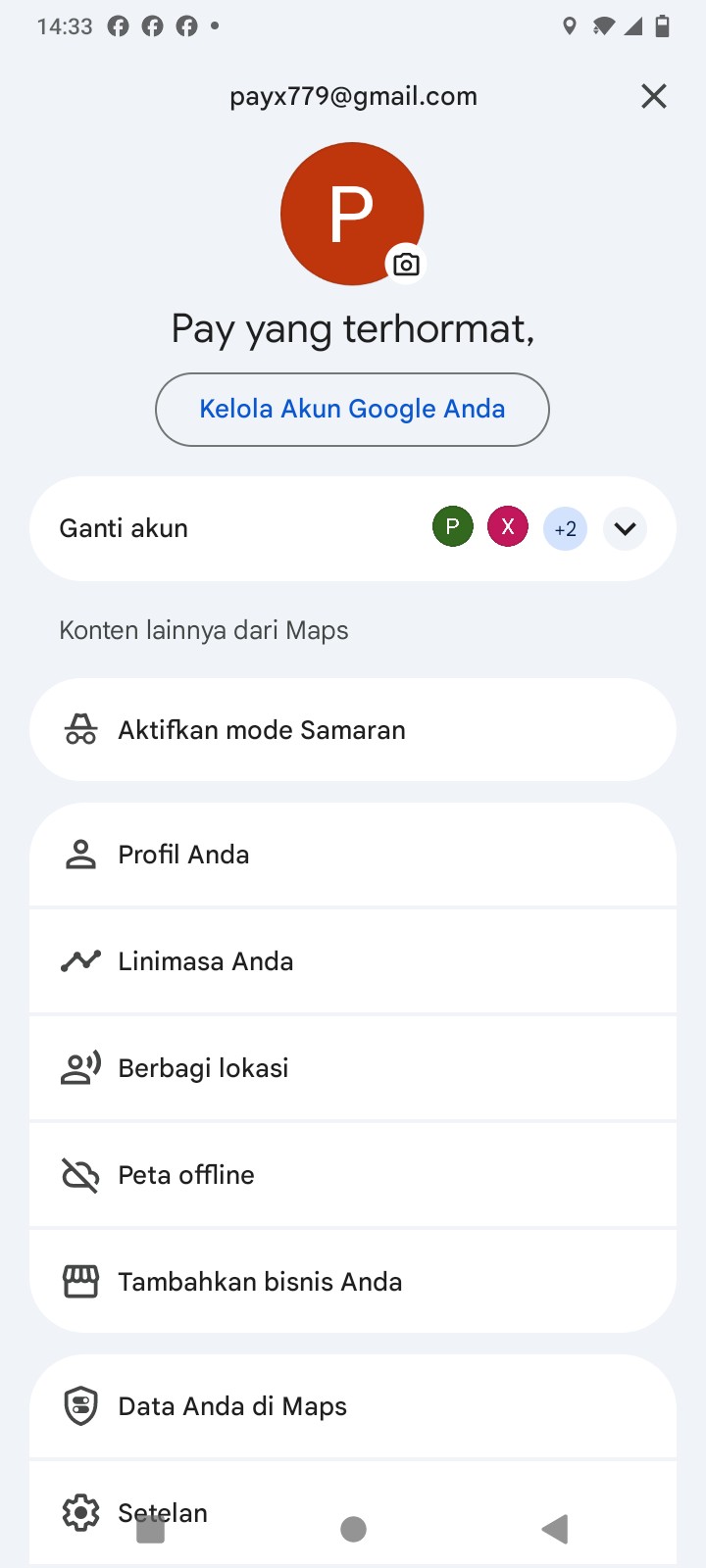The image size is (706, 1568).
Task: Close the account menu
Action: [x=653, y=96]
